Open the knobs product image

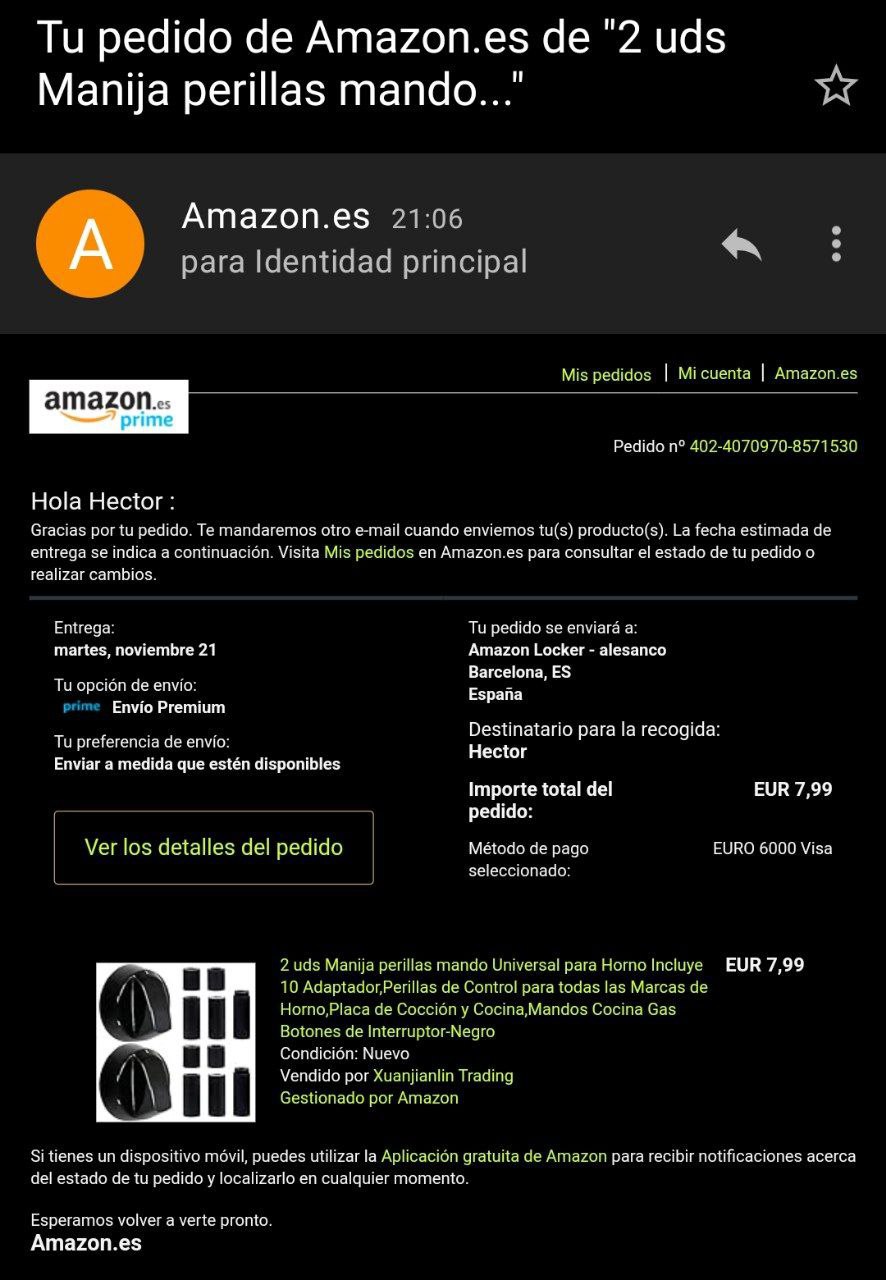(x=177, y=1042)
